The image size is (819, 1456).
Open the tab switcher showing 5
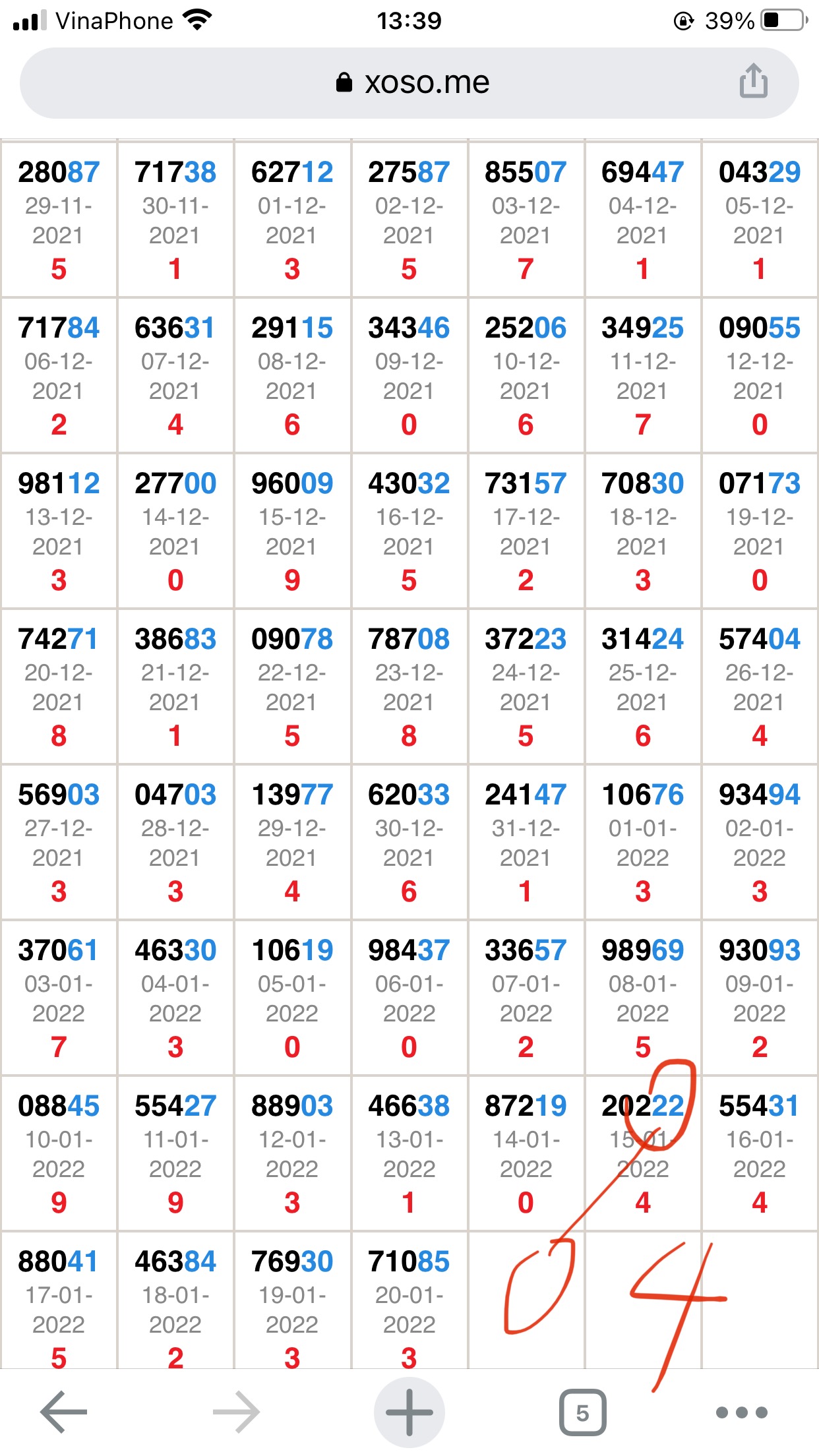point(582,1412)
